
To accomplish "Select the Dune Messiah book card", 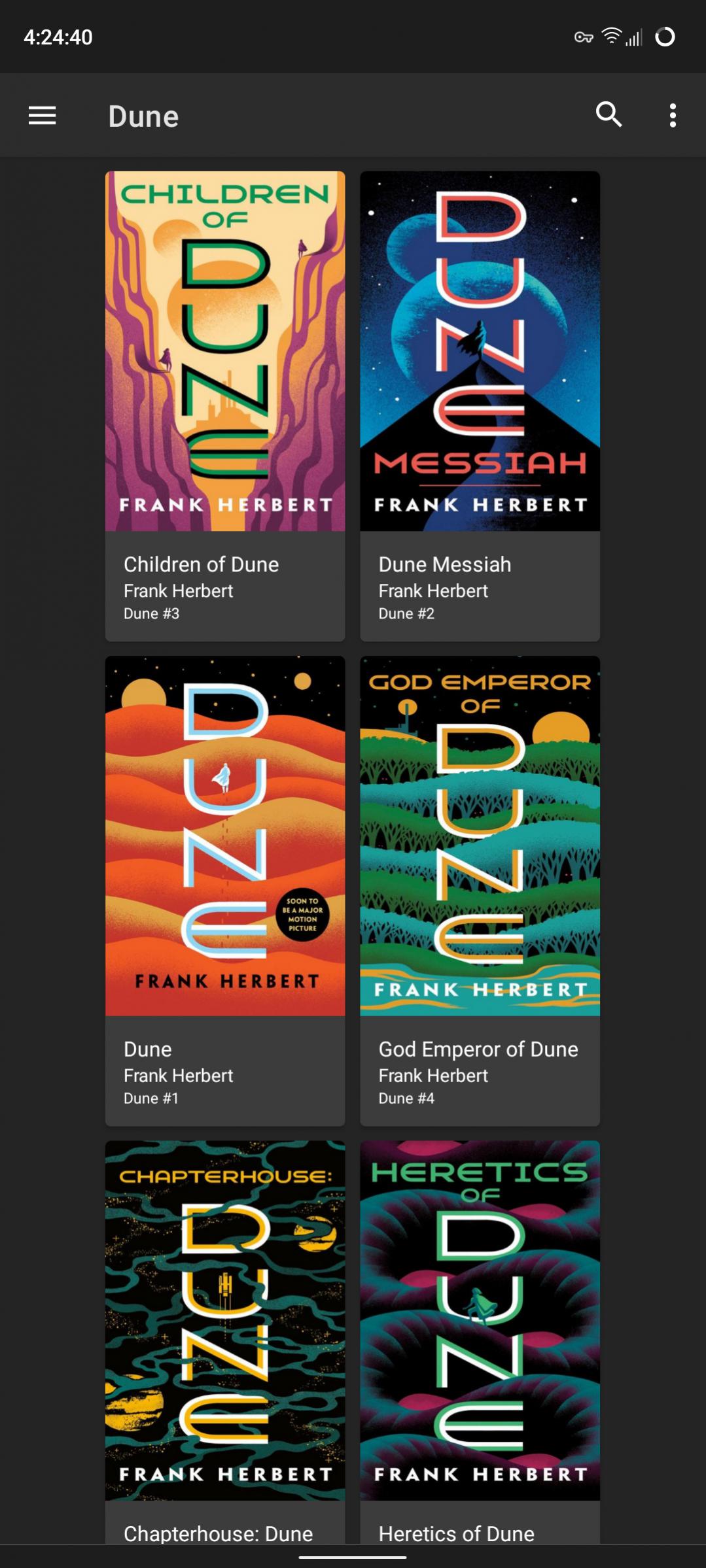I will pyautogui.click(x=480, y=405).
